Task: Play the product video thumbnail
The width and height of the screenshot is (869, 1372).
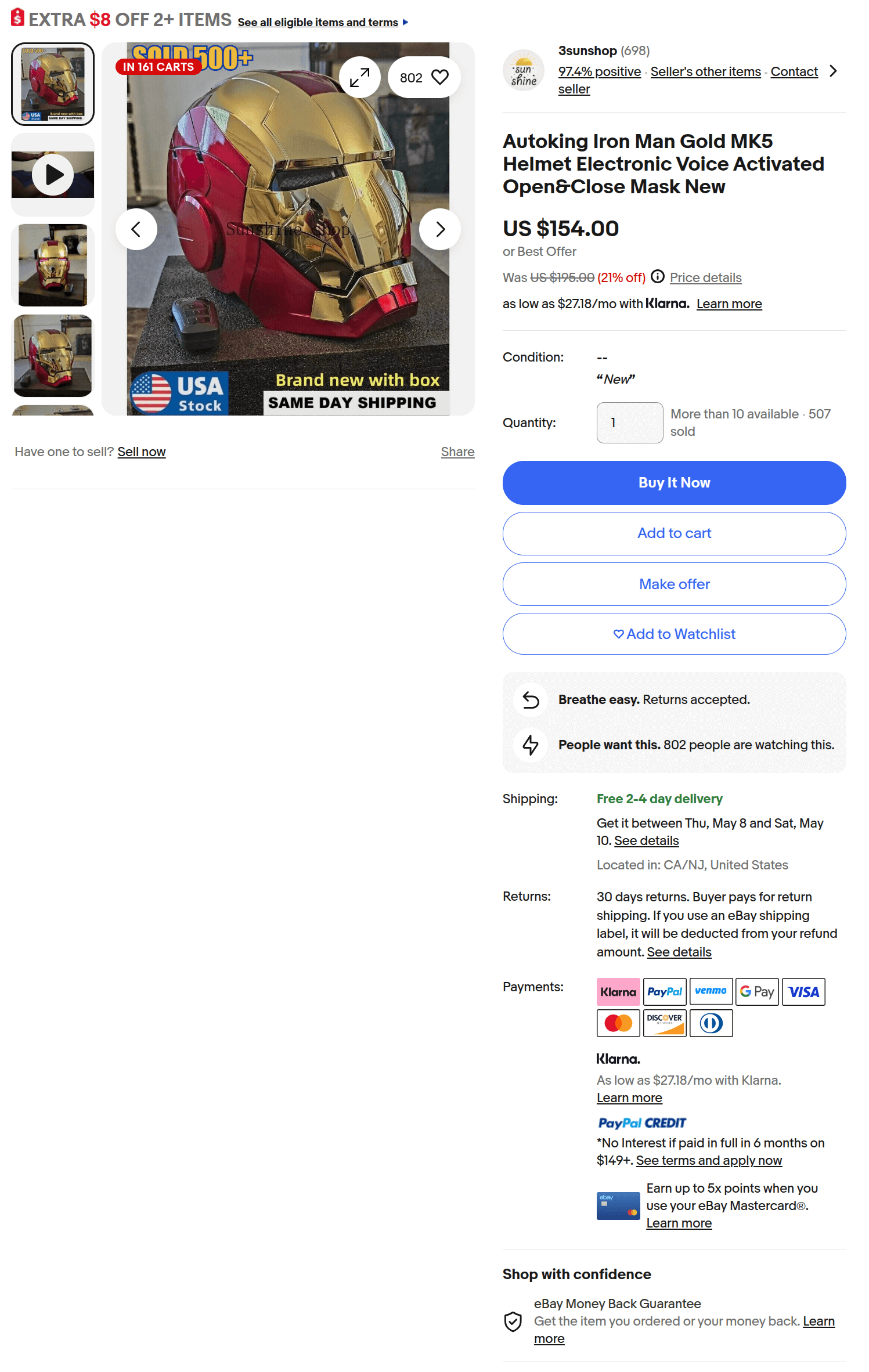Action: 53,174
